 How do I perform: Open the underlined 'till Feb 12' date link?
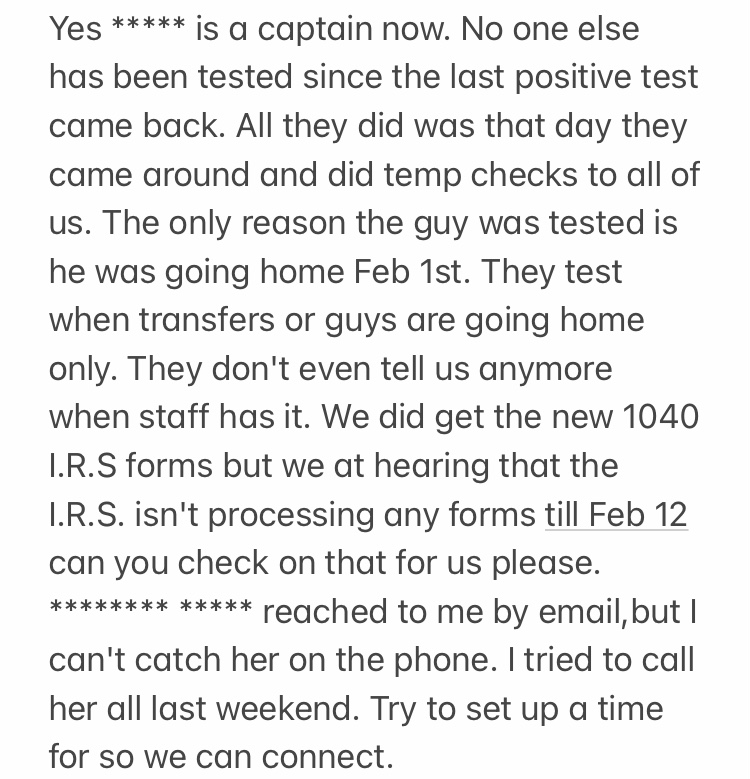616,514
